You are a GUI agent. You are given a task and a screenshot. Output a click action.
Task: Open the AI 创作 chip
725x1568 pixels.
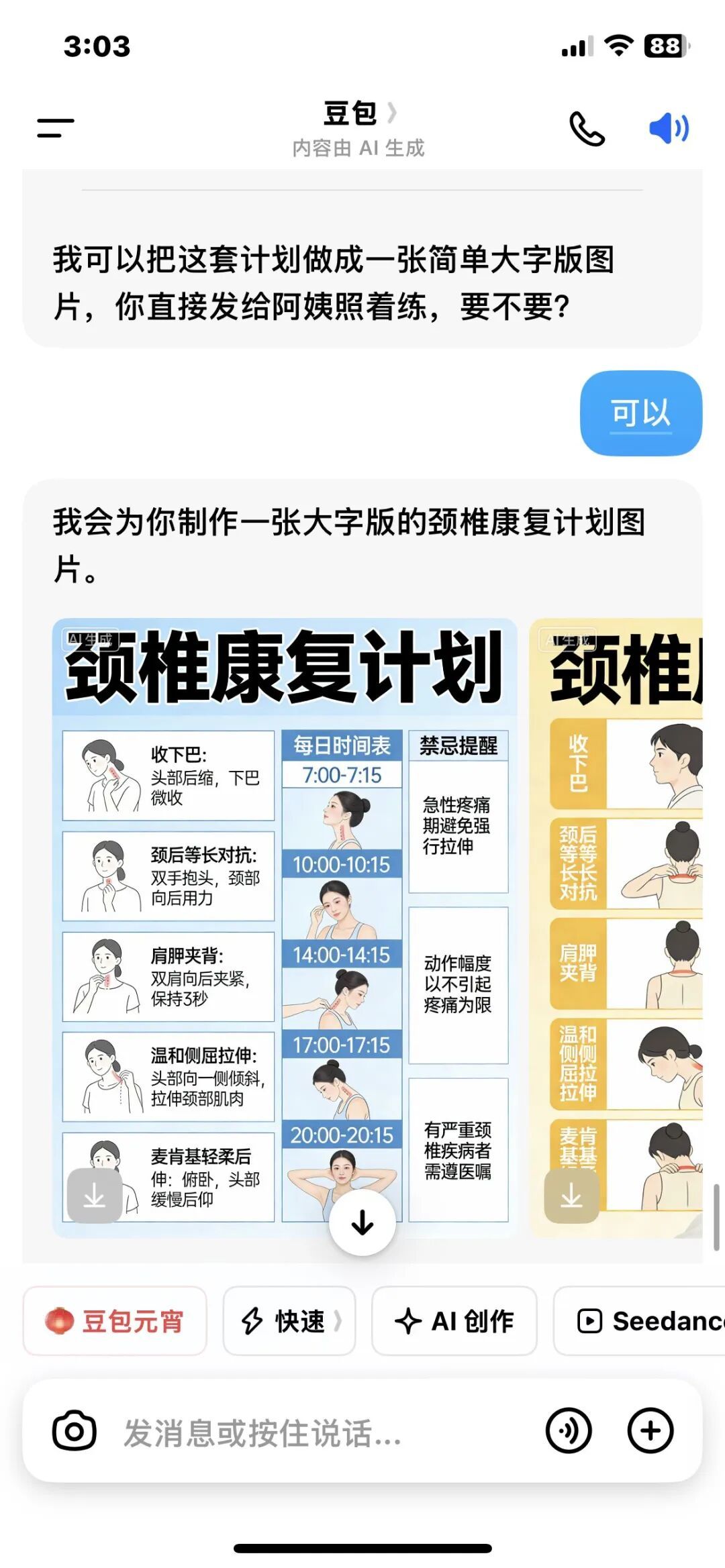454,1321
